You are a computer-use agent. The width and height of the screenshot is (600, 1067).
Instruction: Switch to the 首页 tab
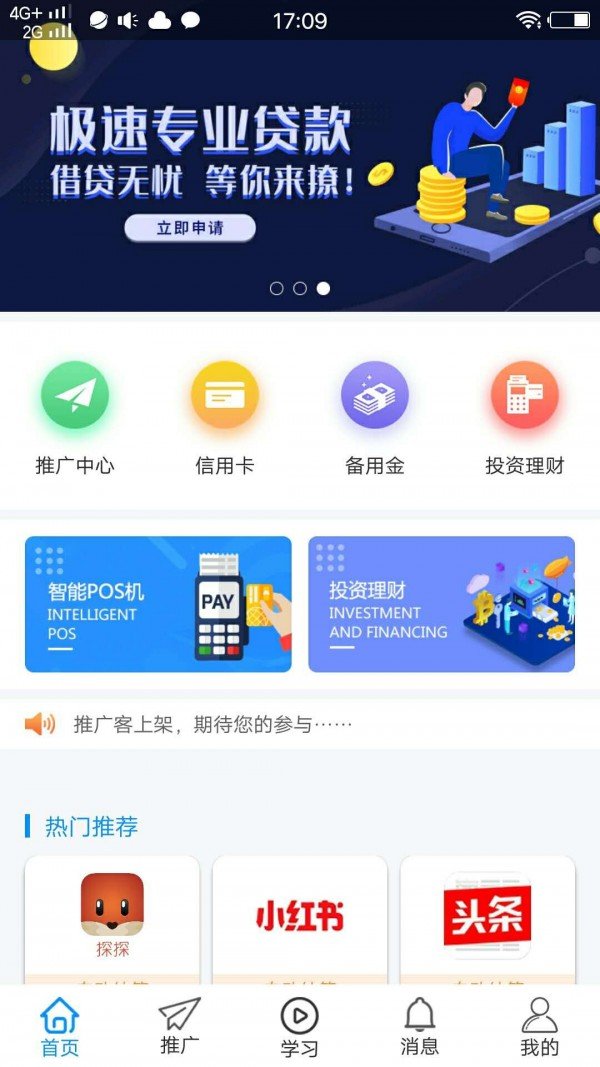(60, 1027)
